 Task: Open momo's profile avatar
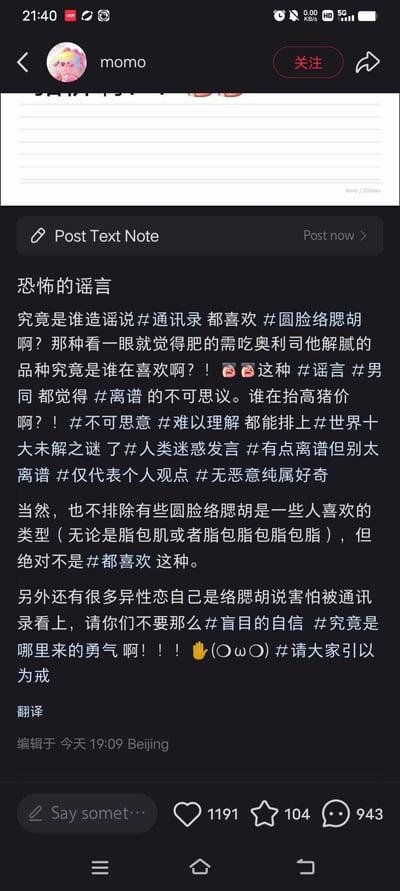[x=66, y=62]
